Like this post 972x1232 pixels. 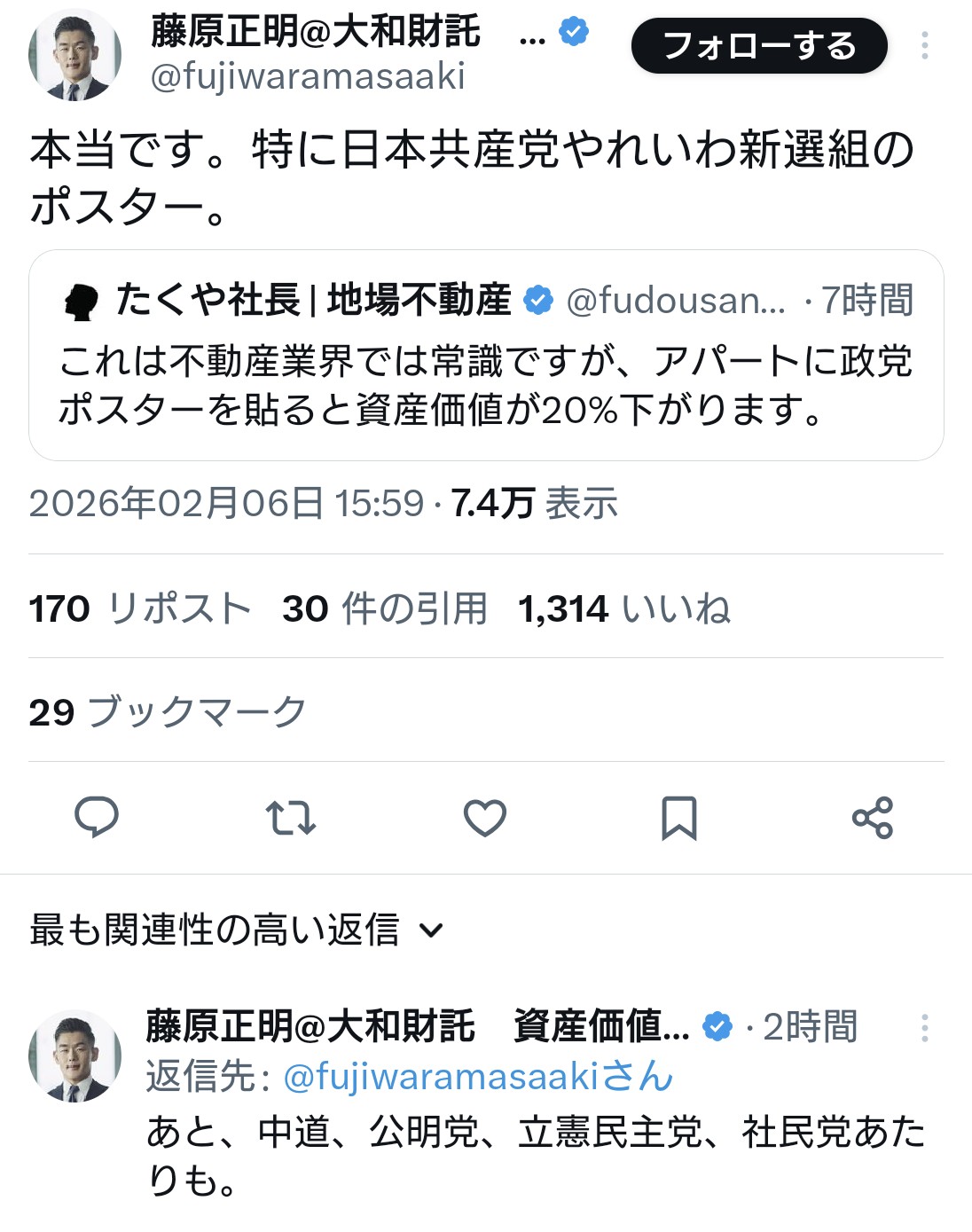coord(485,817)
